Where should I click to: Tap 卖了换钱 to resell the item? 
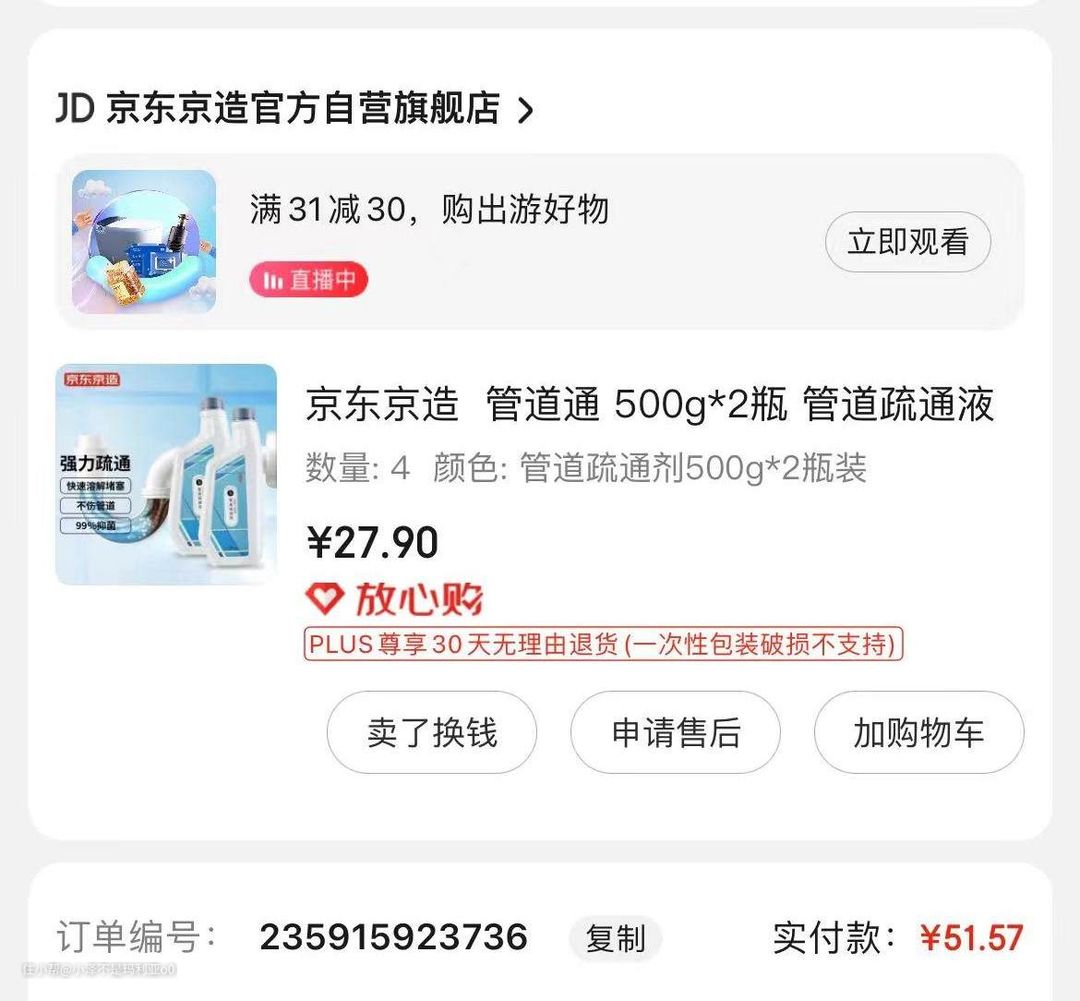[x=431, y=733]
